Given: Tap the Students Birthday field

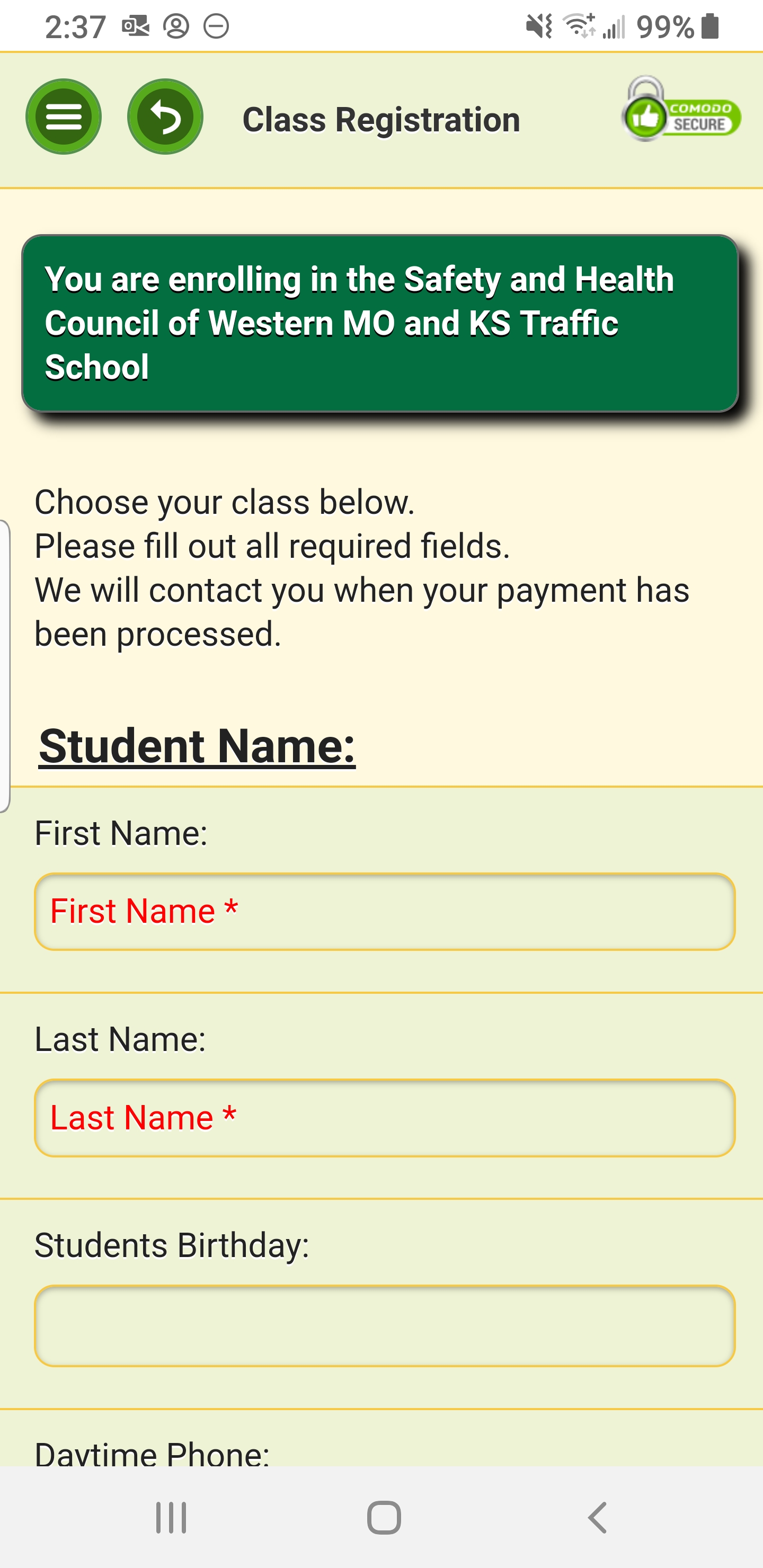Looking at the screenshot, I should click(384, 1325).
